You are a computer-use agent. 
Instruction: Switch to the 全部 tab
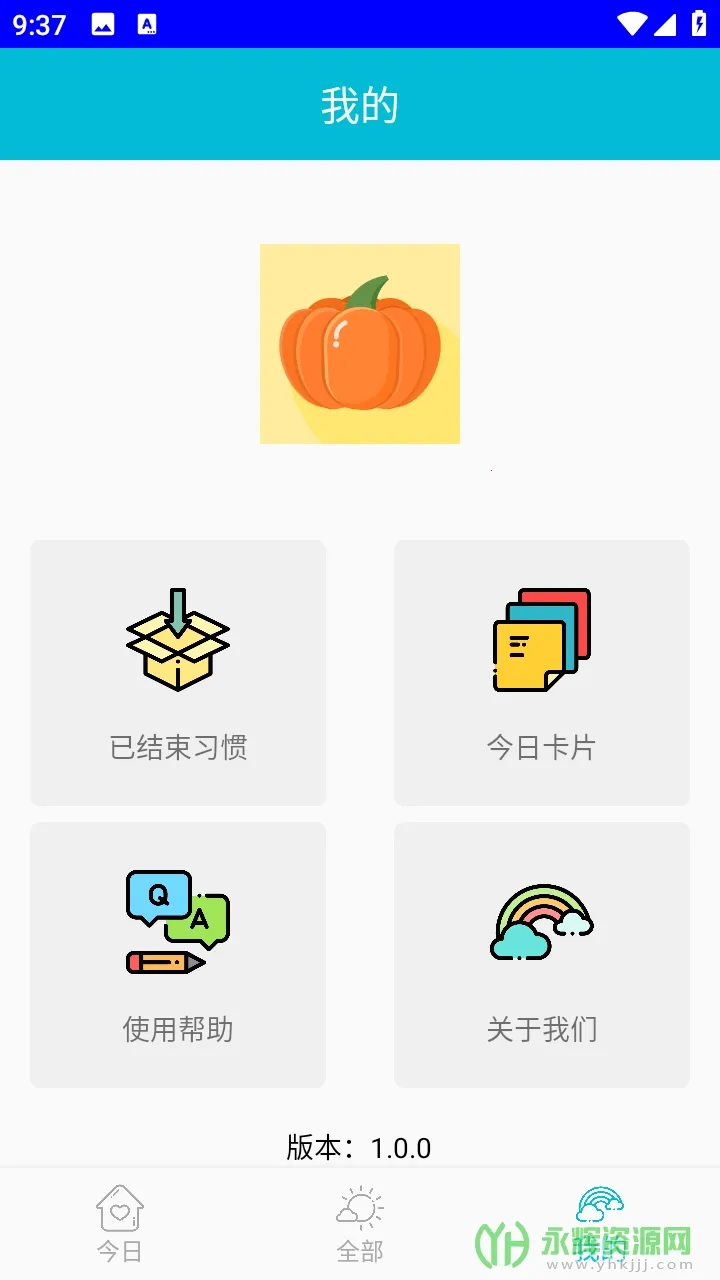pos(360,1222)
